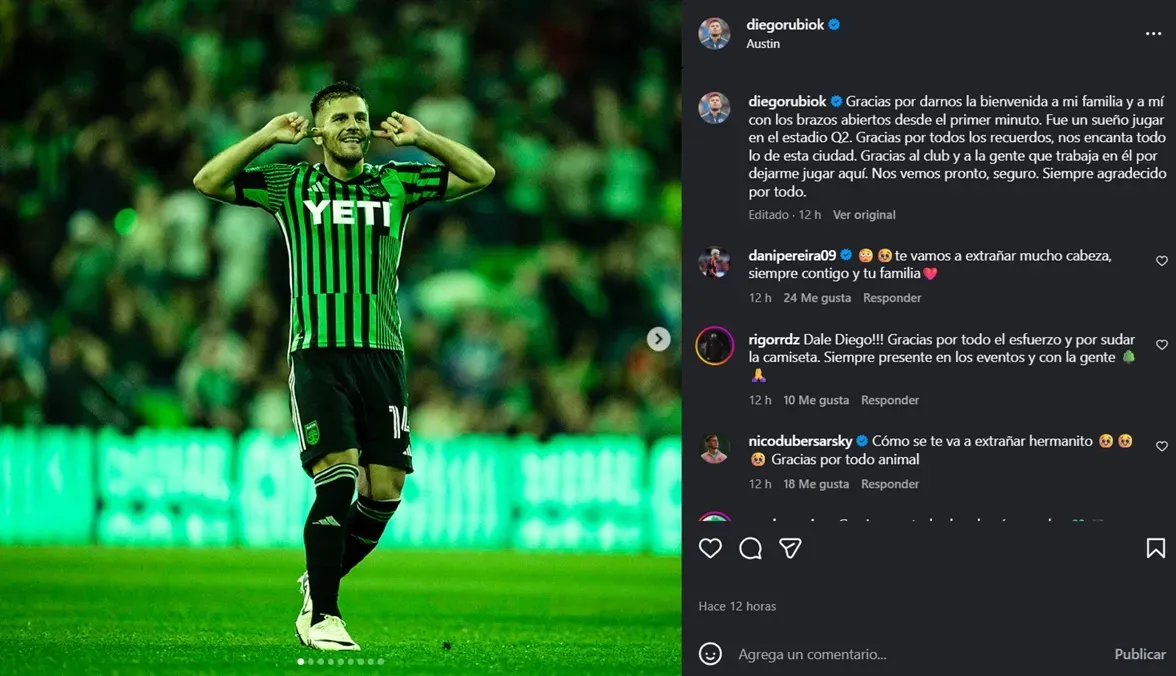Like nicodubersarsky's comment
Screen dimensions: 1176x676
[1161, 446]
